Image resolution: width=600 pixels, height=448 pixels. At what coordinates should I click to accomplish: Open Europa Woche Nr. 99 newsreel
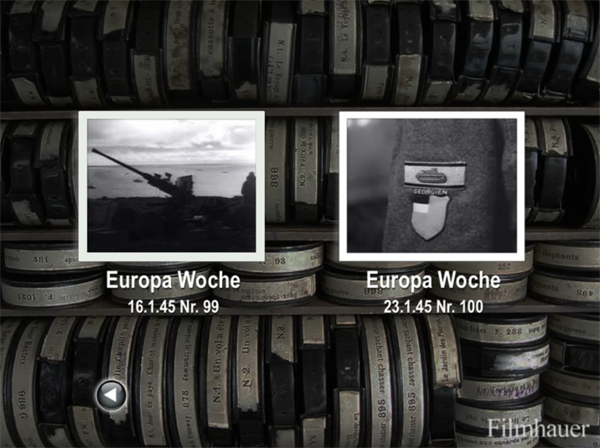point(171,185)
